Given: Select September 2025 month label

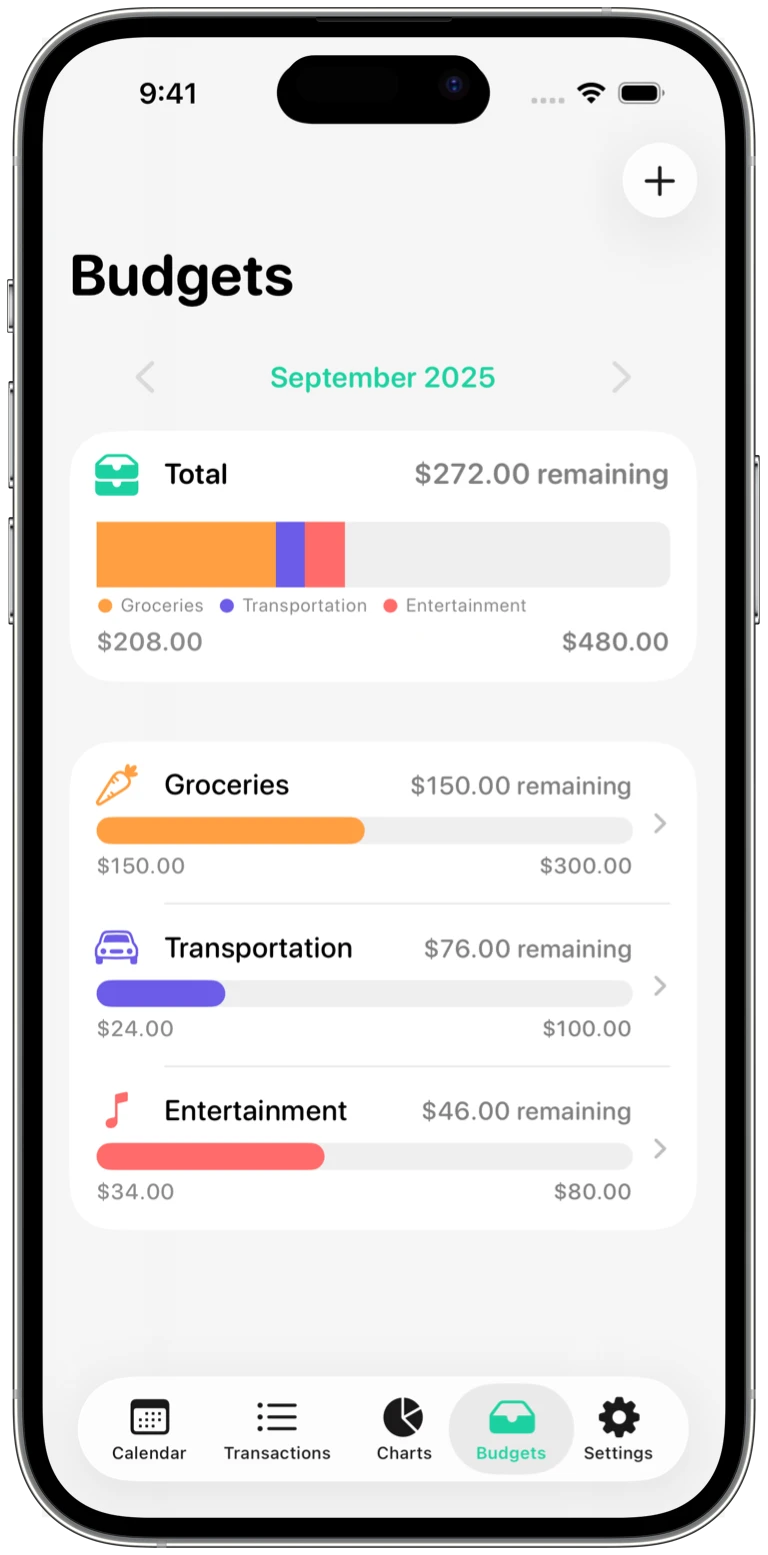Looking at the screenshot, I should click(383, 377).
